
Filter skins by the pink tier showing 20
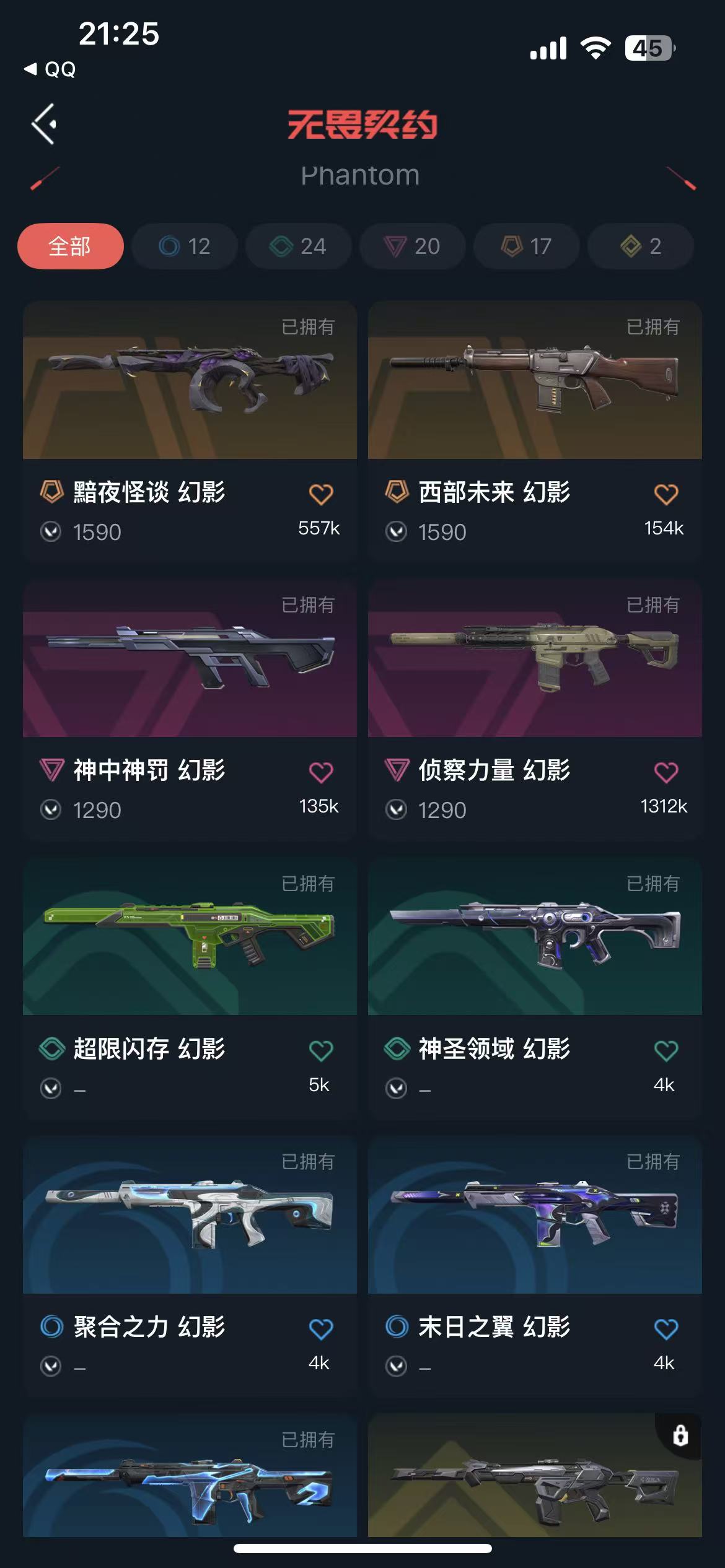pyautogui.click(x=412, y=246)
